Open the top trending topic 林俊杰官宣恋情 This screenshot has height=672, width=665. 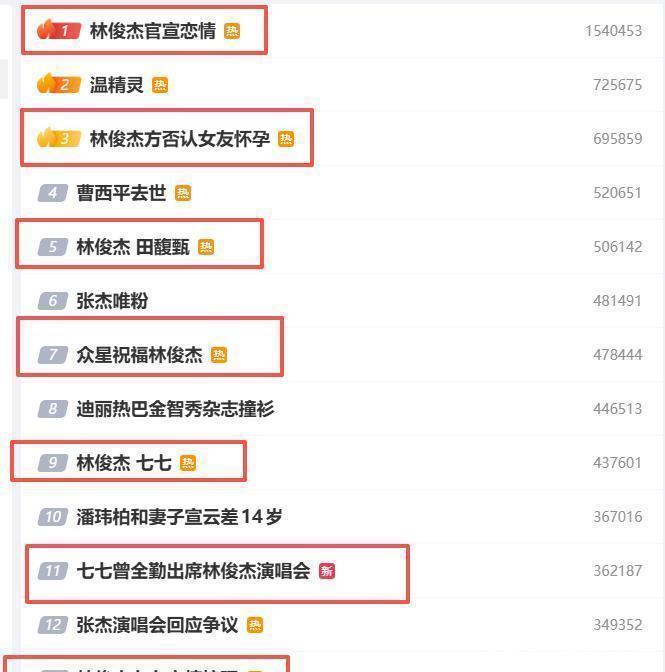point(152,31)
